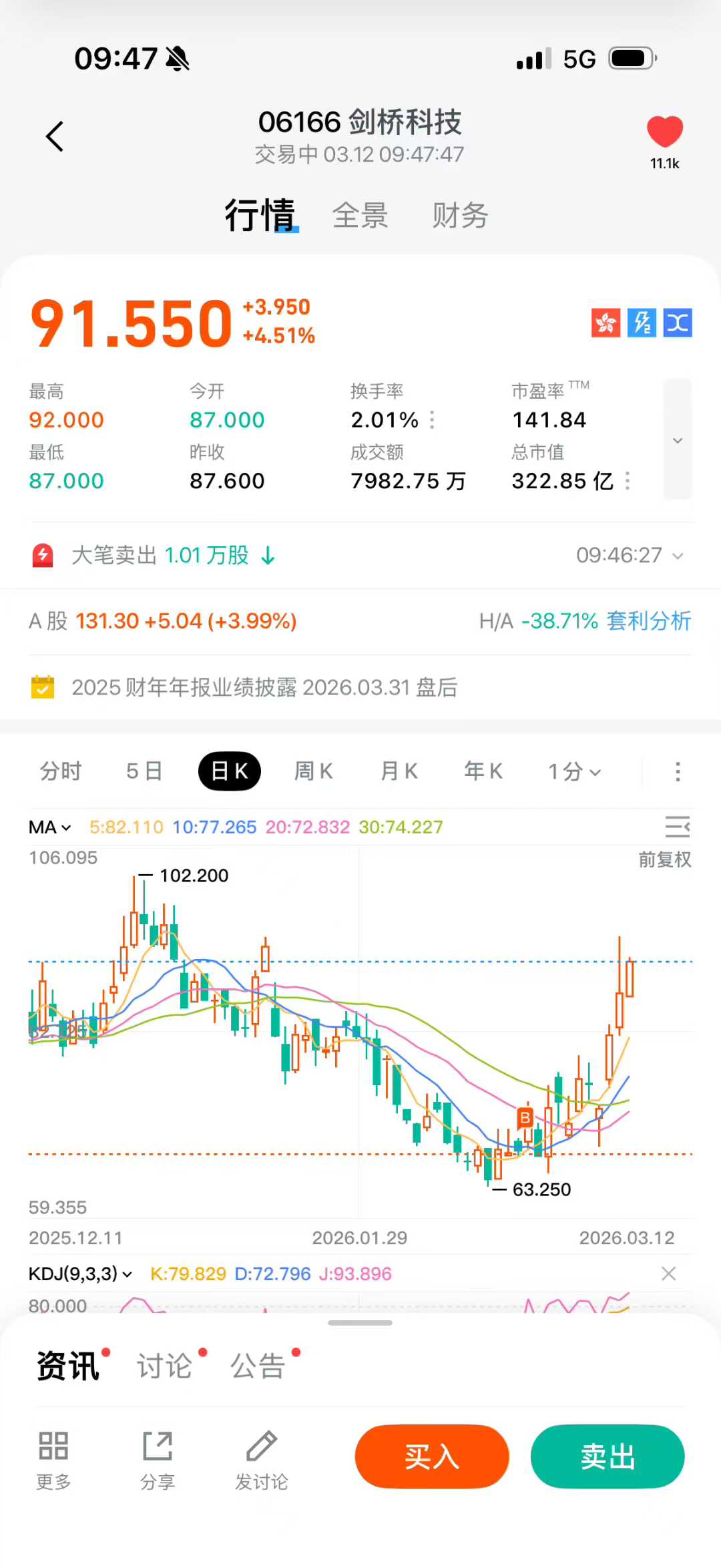Select the 周K chart tab
721x1568 pixels.
[313, 771]
